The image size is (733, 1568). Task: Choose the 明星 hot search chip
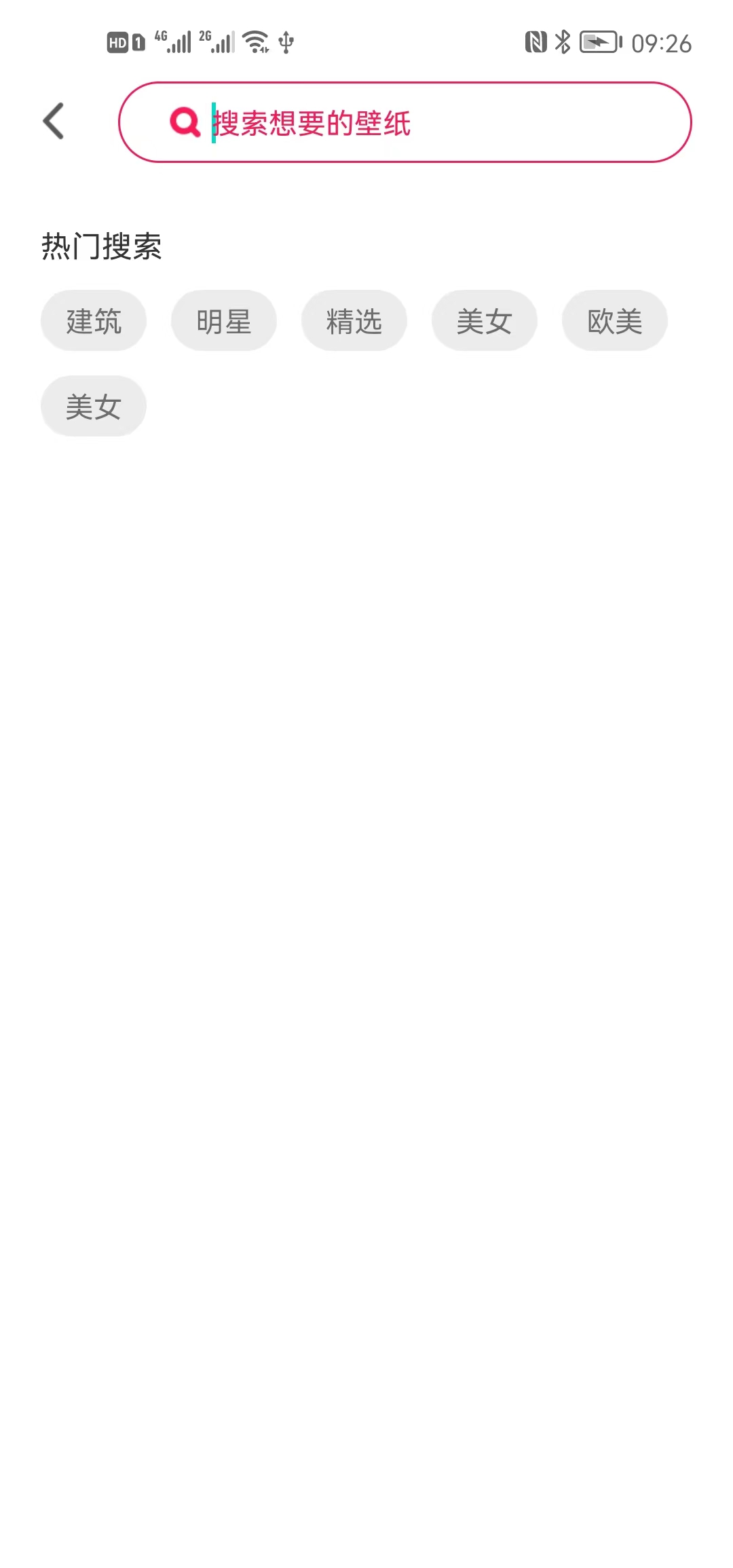tap(224, 321)
